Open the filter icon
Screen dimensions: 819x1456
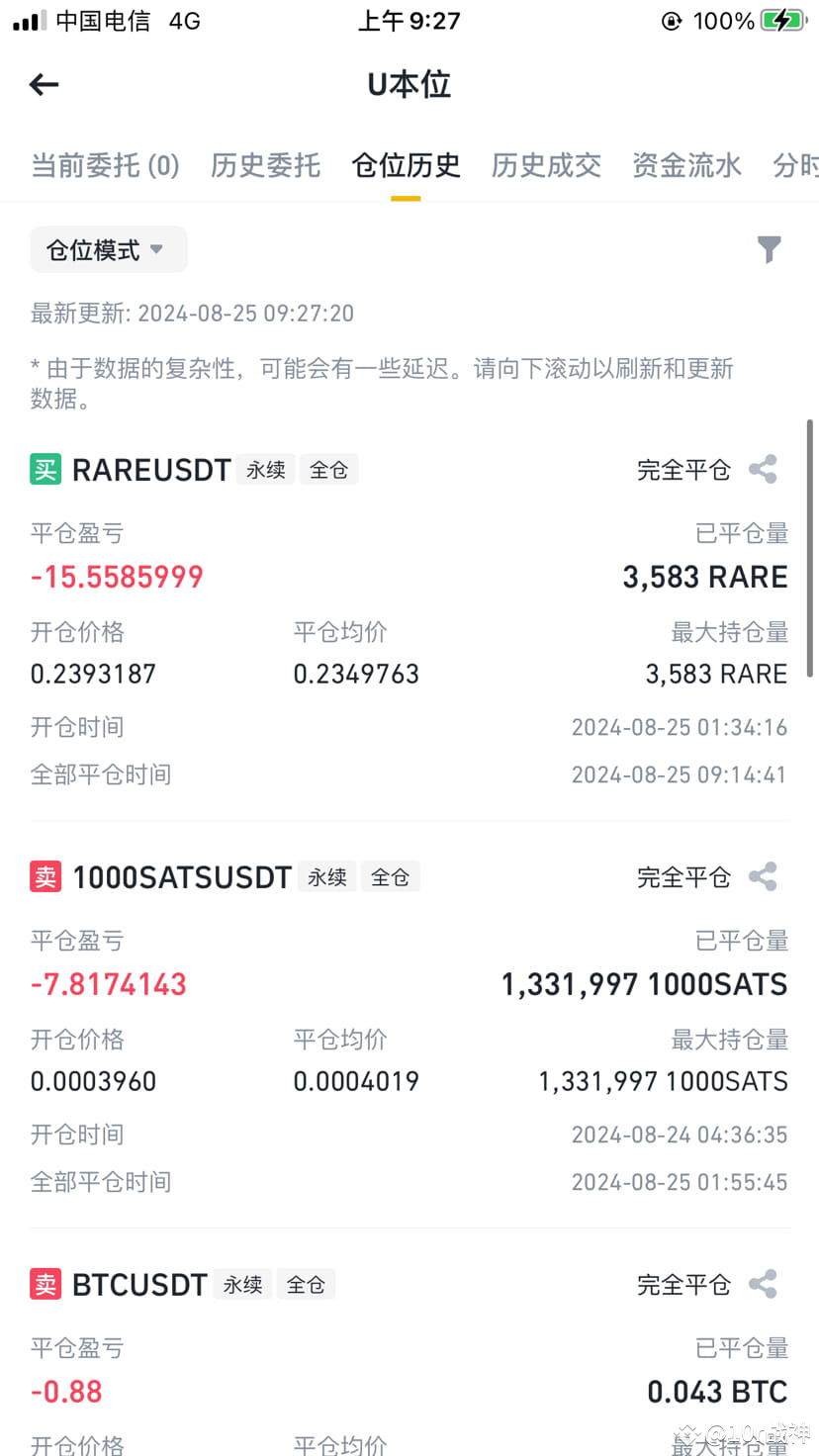tap(770, 249)
